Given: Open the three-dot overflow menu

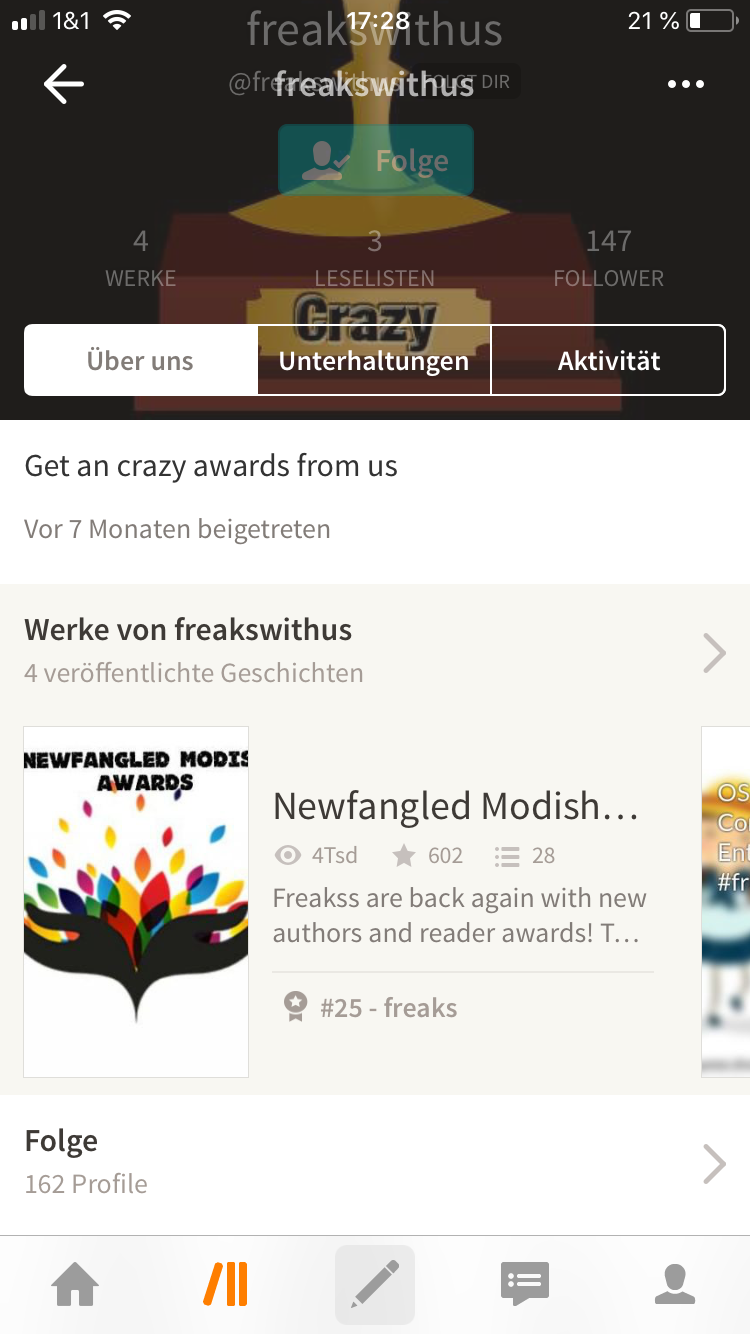Looking at the screenshot, I should (x=686, y=85).
